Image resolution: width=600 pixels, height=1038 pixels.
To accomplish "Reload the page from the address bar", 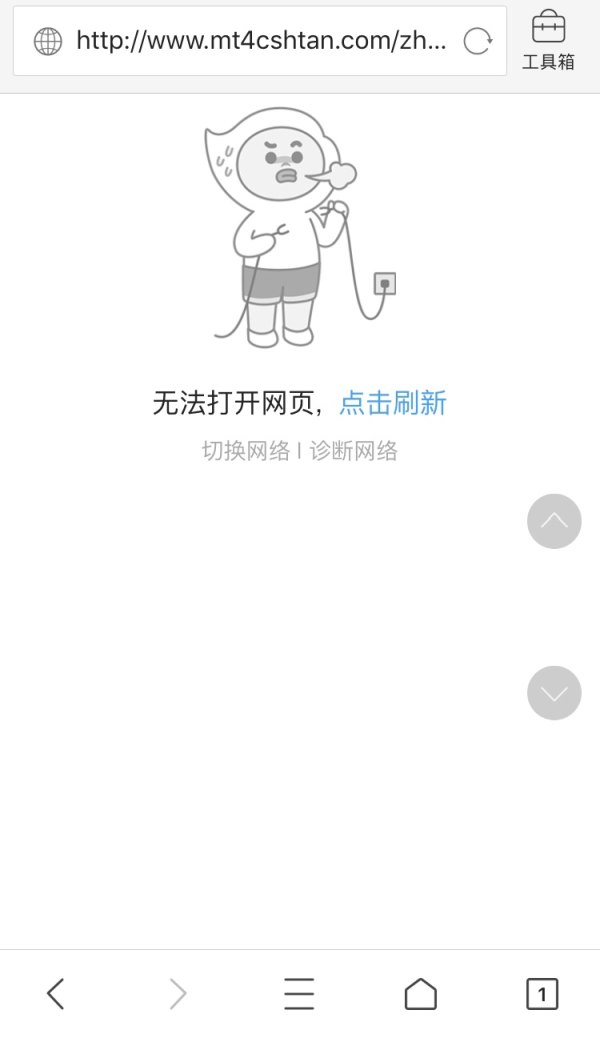I will pos(478,41).
